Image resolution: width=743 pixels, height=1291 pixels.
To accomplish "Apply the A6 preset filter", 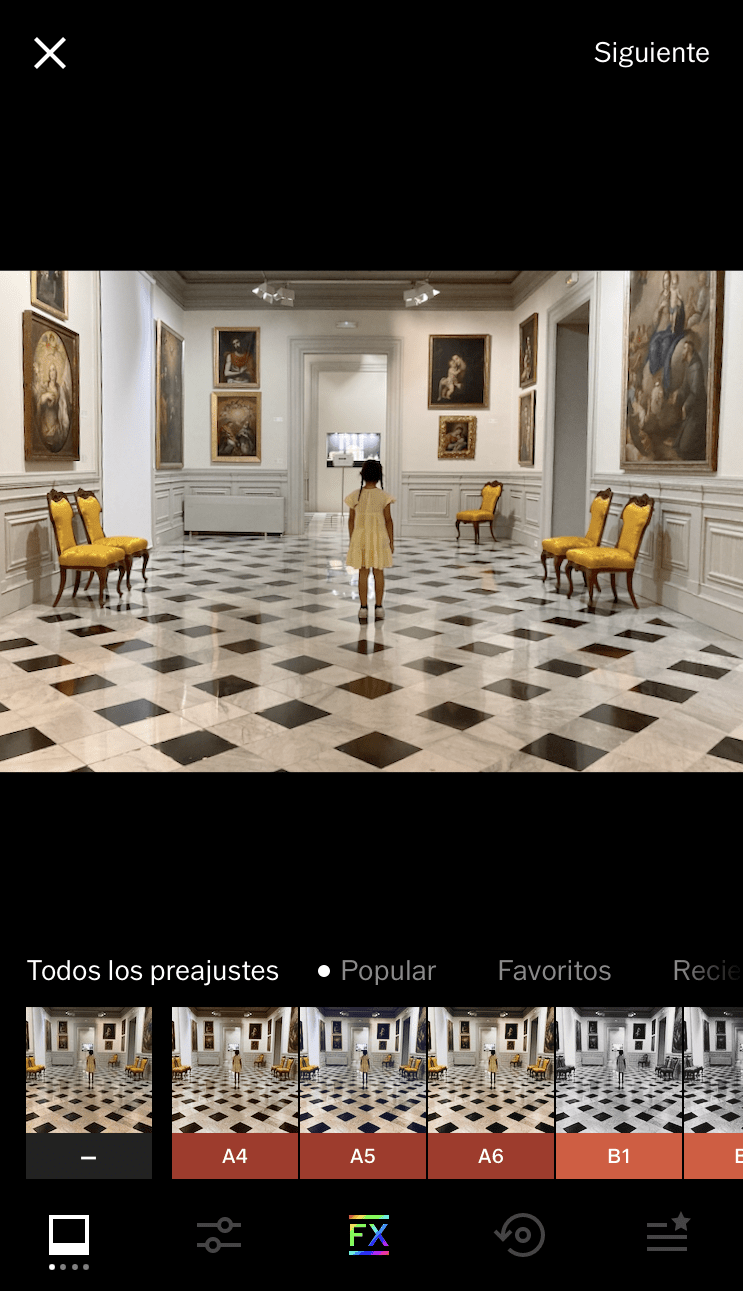I will 491,1092.
